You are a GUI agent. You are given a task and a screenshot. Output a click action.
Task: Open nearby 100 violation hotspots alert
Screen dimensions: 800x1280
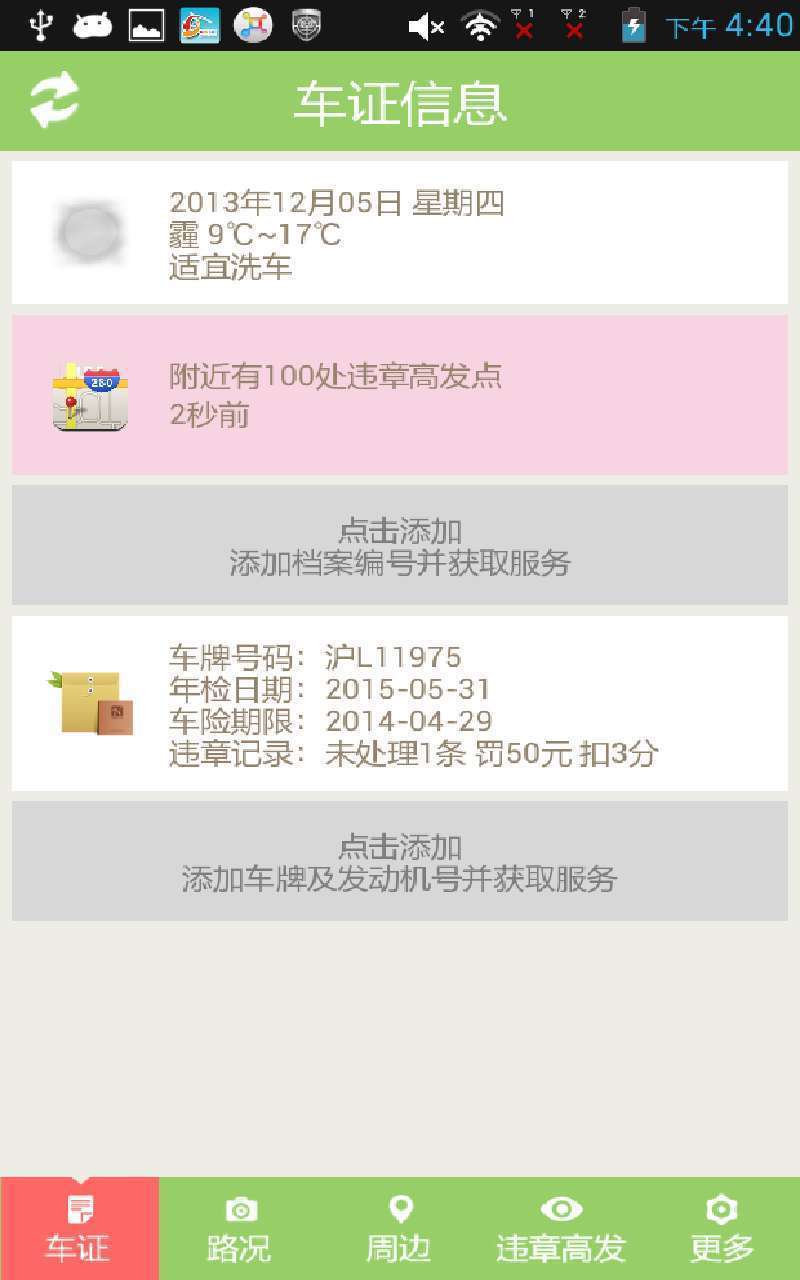400,395
